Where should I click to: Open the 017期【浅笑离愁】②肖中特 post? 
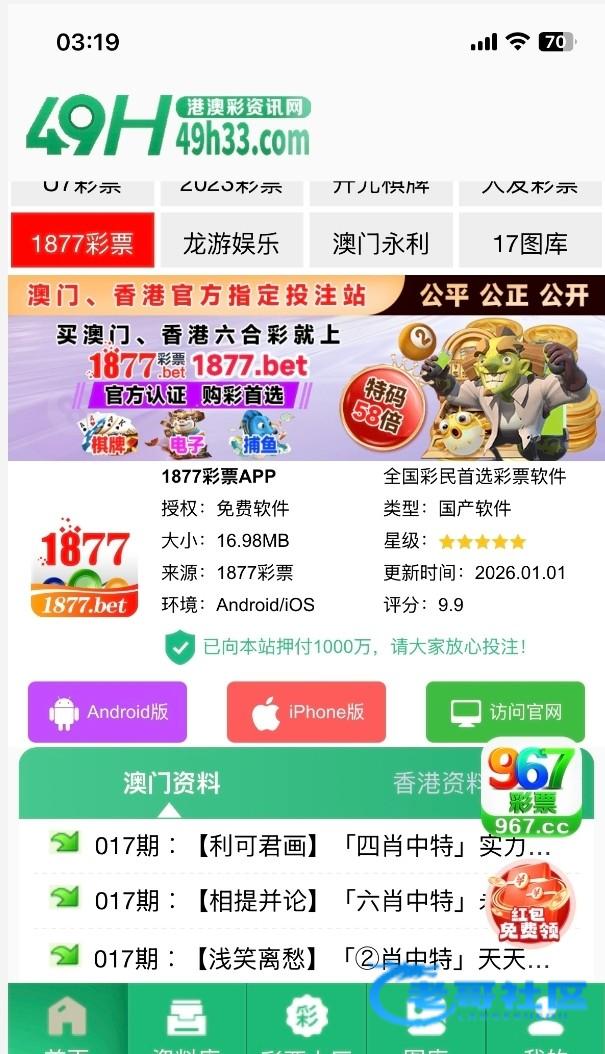(300, 959)
